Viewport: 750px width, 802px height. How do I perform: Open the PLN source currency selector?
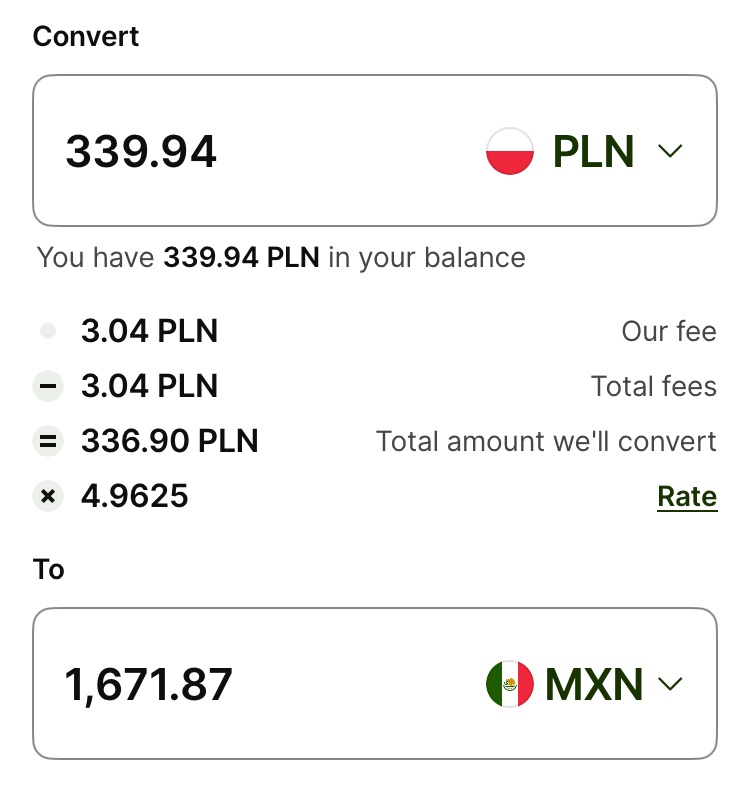[x=584, y=152]
